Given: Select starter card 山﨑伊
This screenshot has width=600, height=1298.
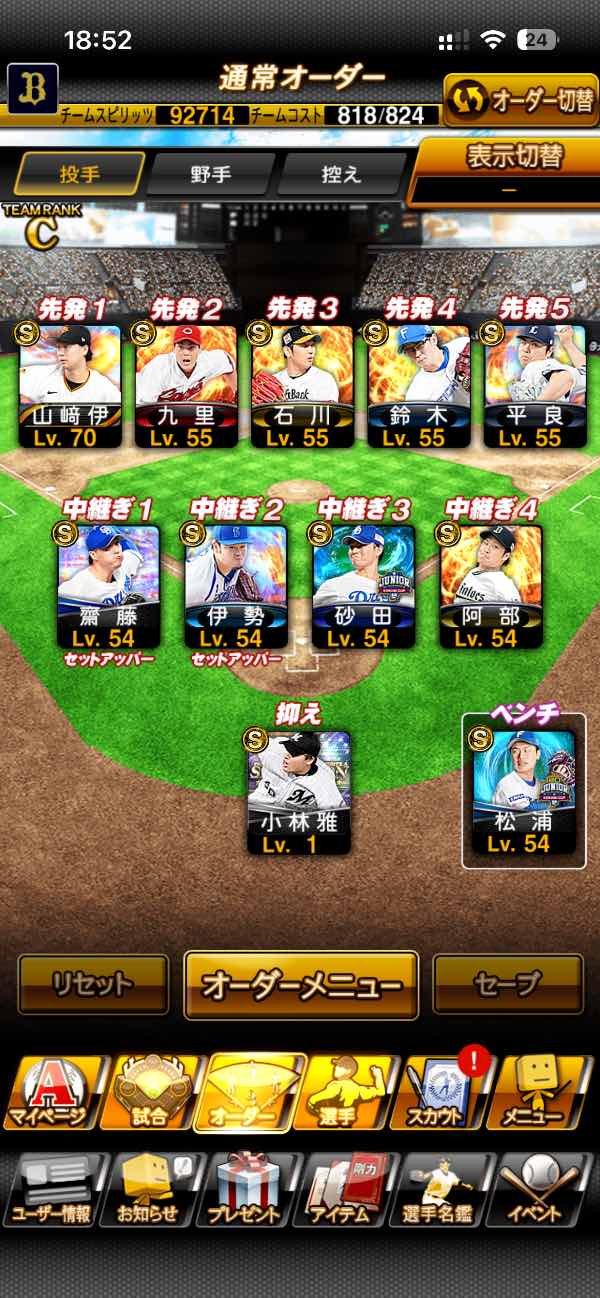Looking at the screenshot, I should pos(71,385).
